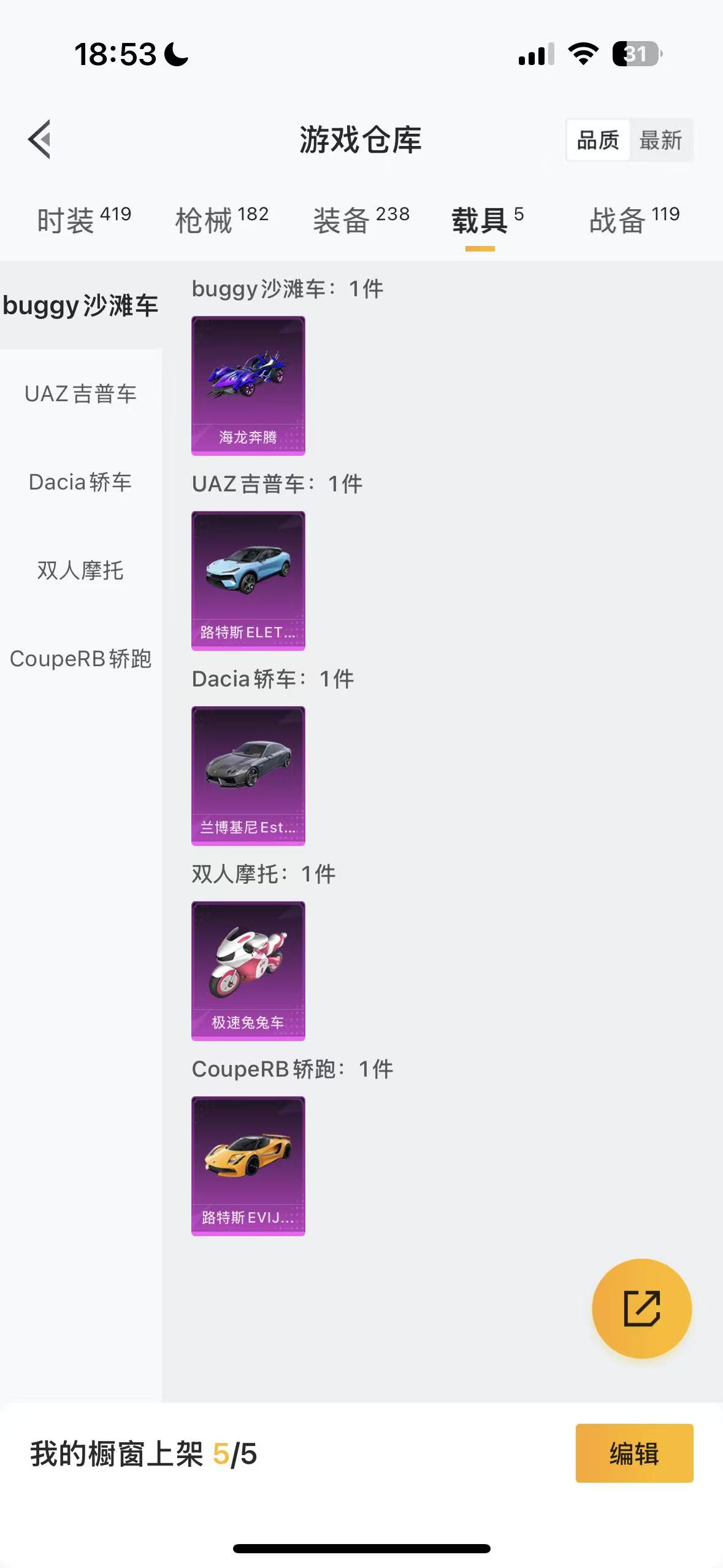Switch to the 时装 tab
The height and width of the screenshot is (1568, 723).
coord(83,220)
